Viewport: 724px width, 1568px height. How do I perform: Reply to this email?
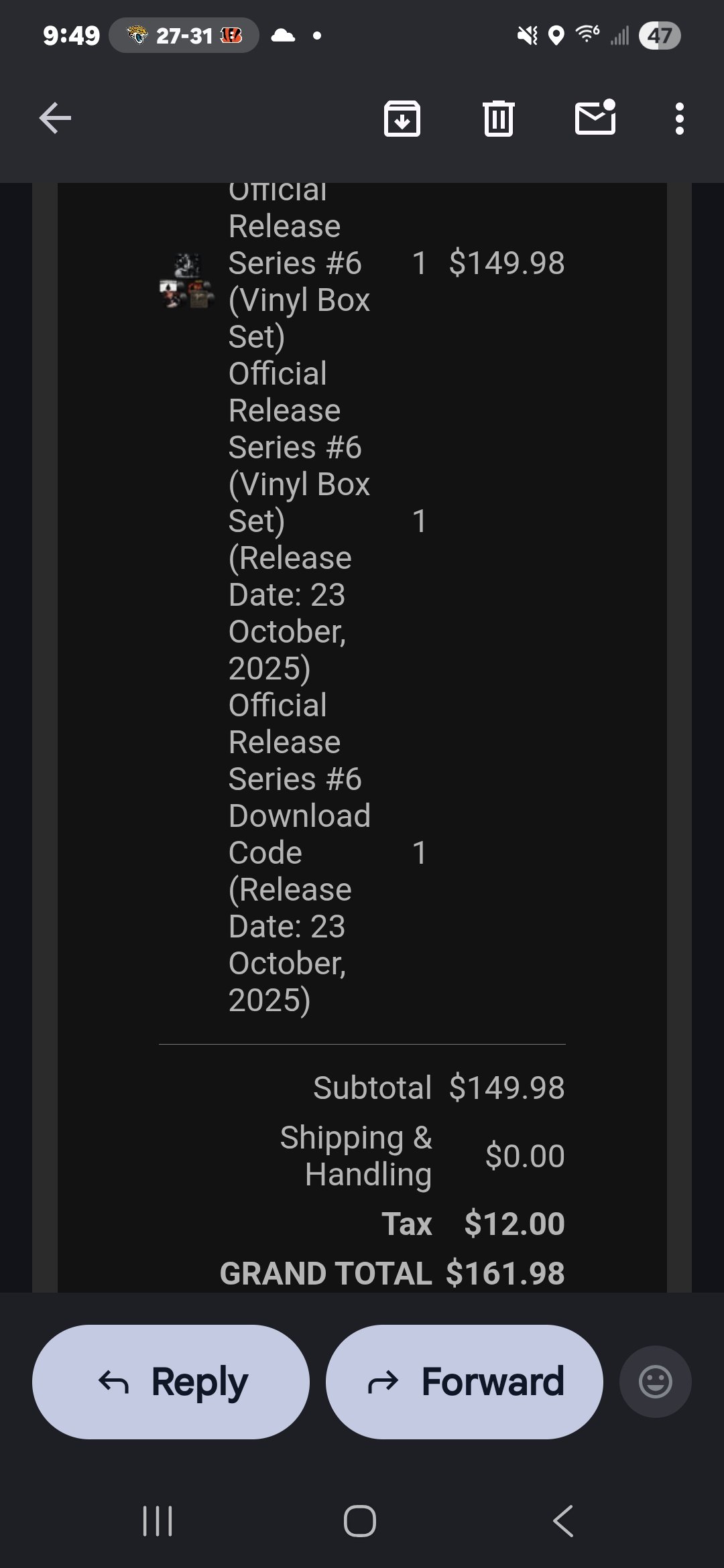click(171, 1382)
